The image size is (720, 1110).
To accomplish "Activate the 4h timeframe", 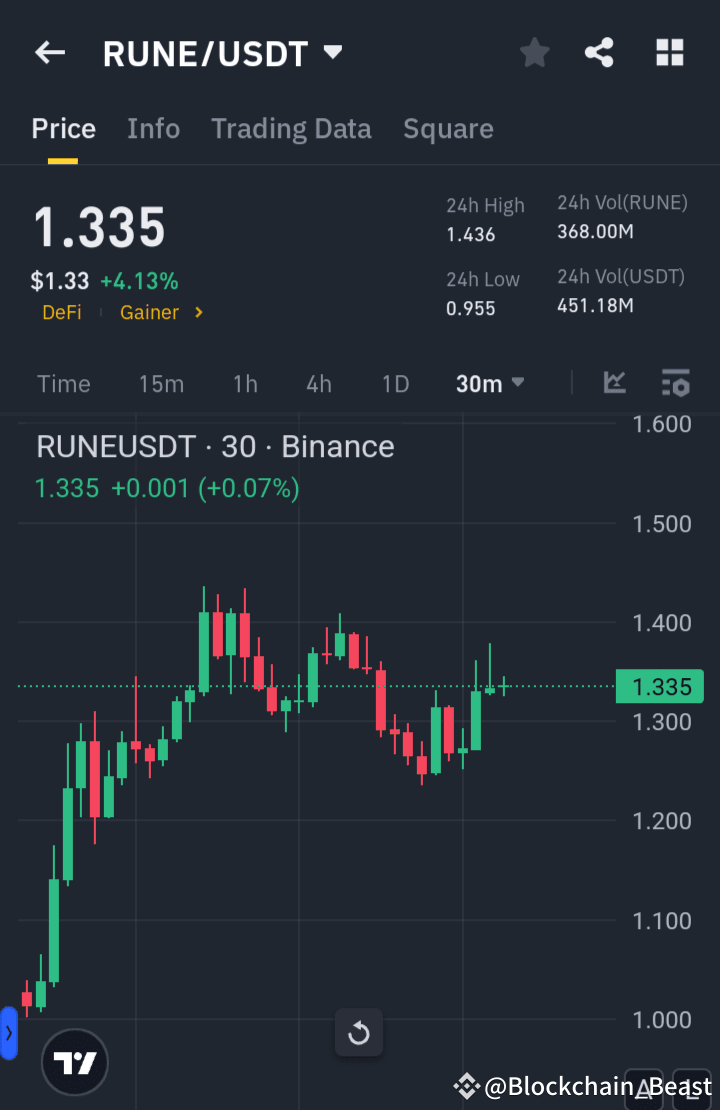I will 318,383.
